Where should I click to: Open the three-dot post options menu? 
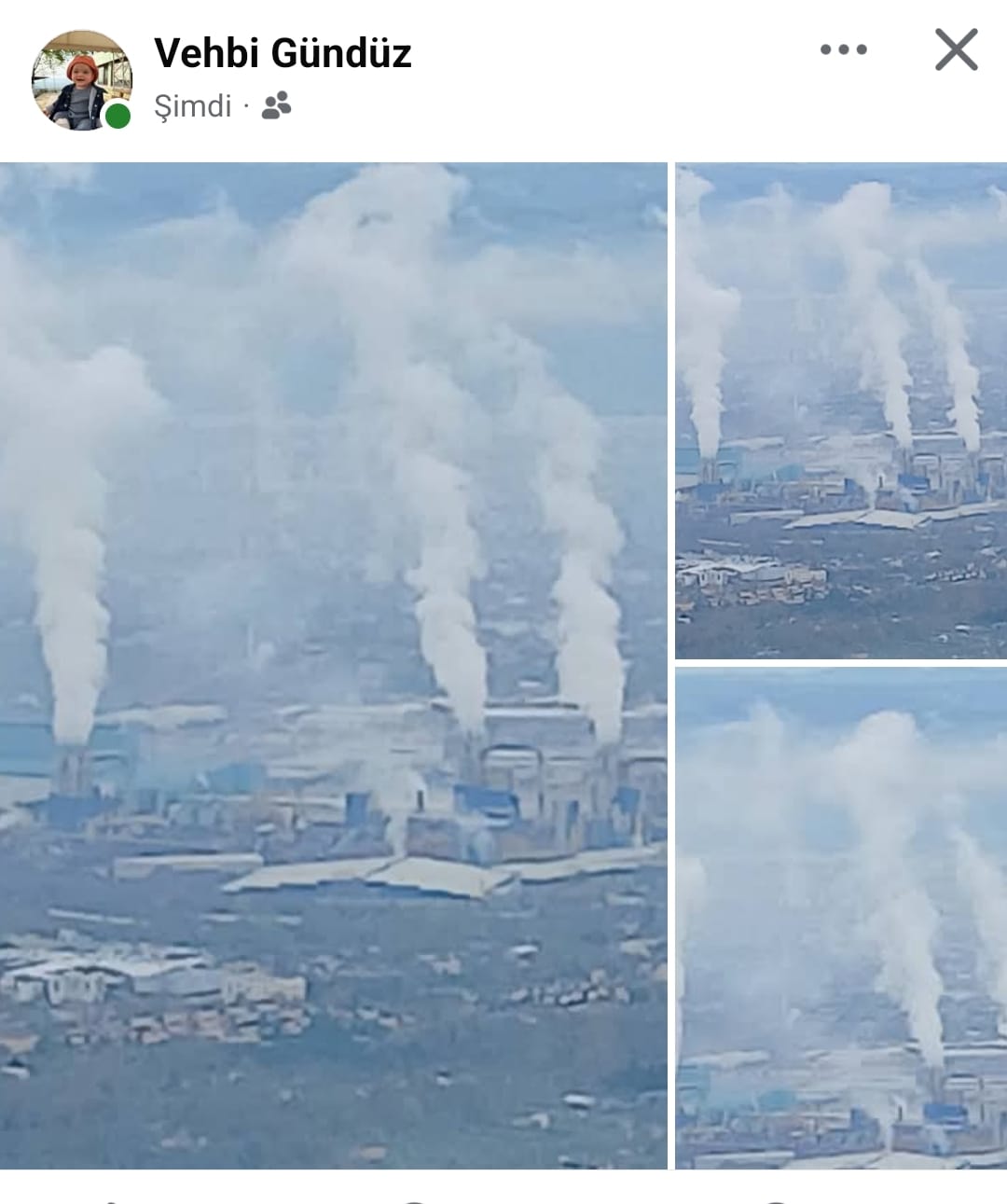(x=843, y=49)
